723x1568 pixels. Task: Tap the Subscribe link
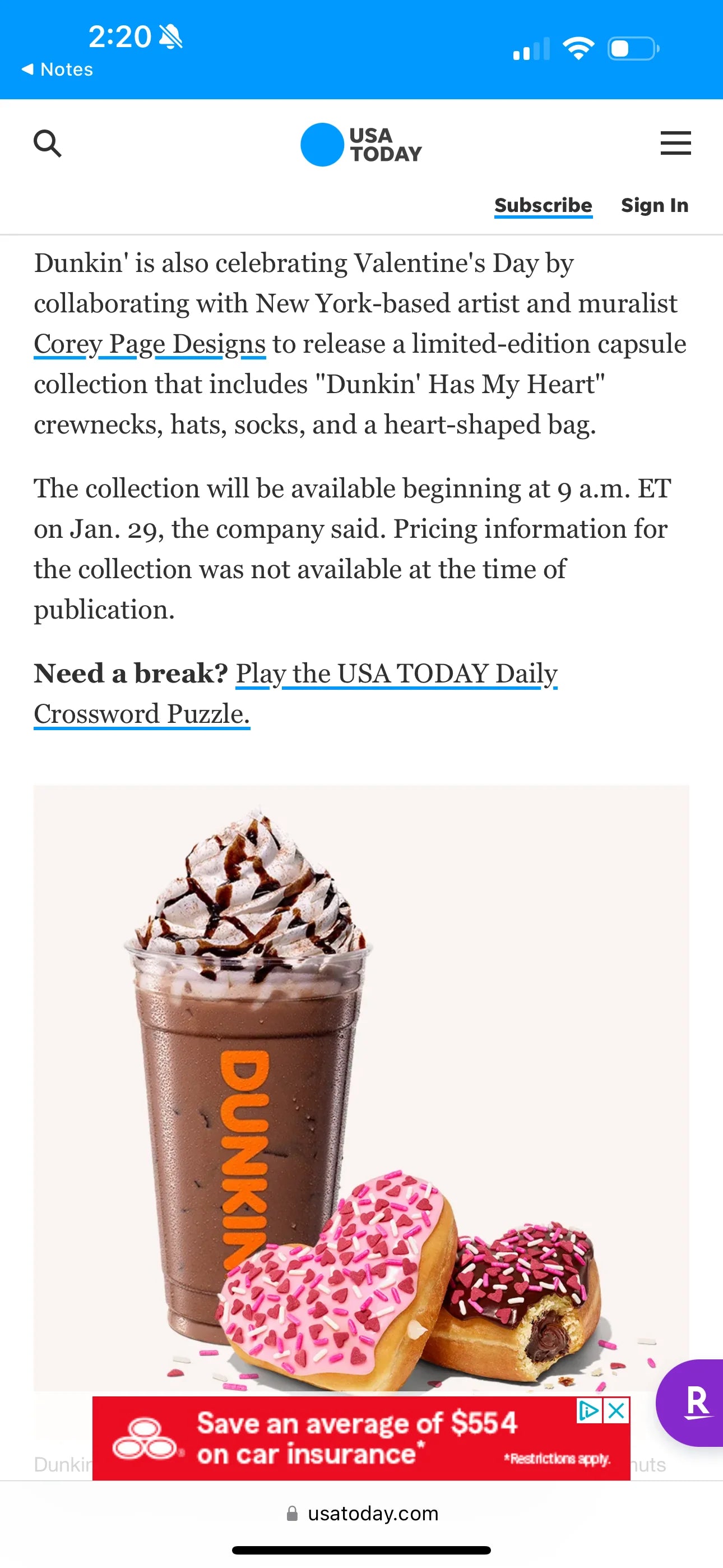pyautogui.click(x=543, y=206)
